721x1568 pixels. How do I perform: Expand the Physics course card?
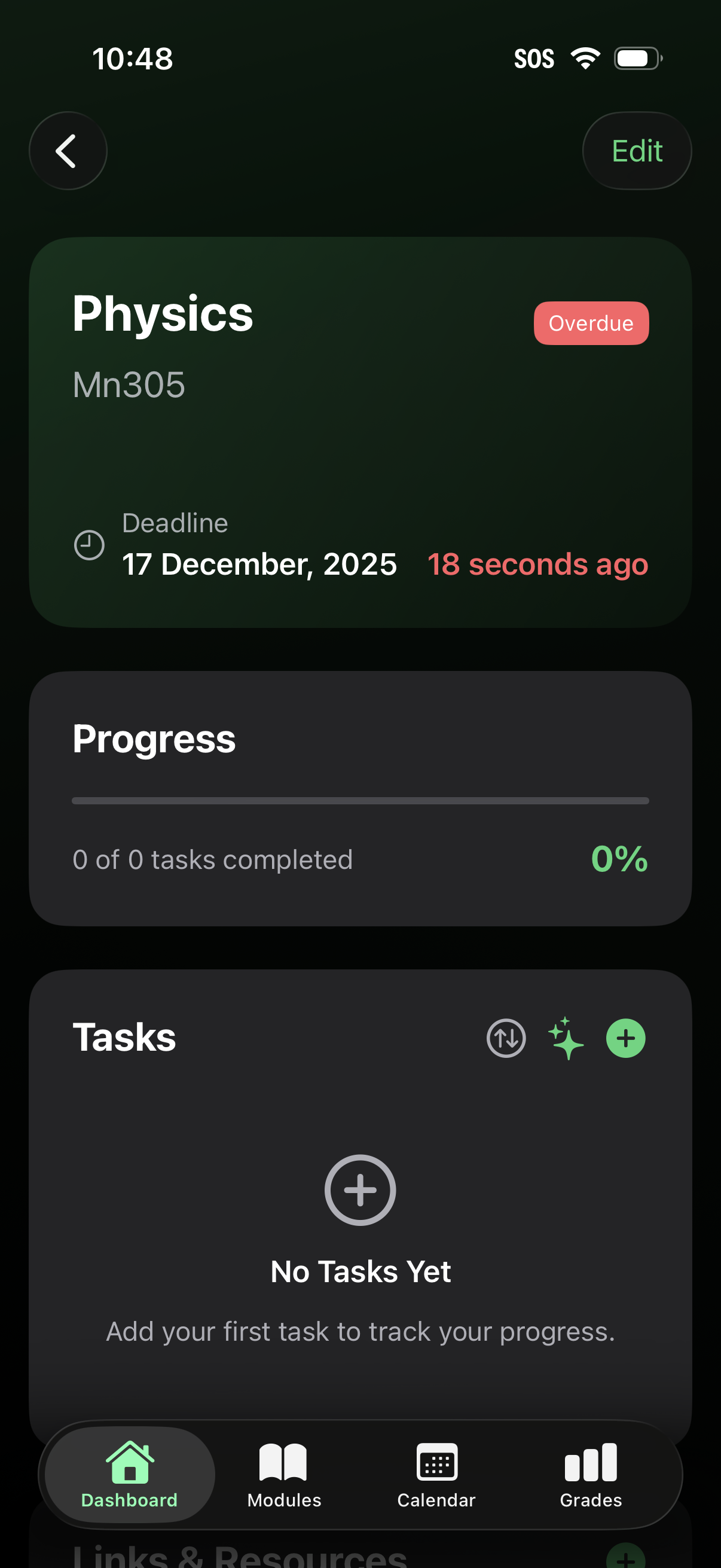[x=360, y=432]
